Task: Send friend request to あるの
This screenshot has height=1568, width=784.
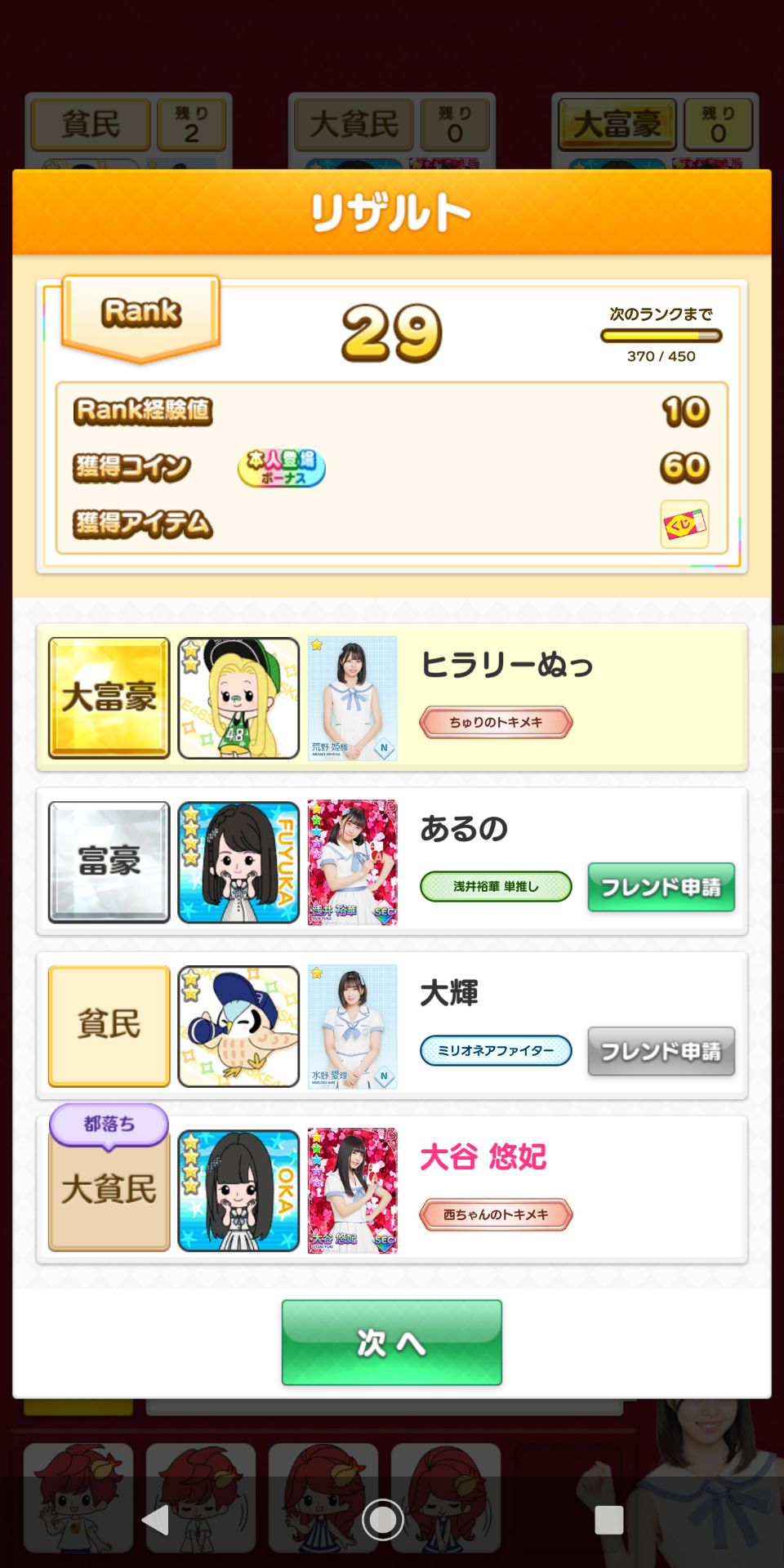Action: pos(661,887)
